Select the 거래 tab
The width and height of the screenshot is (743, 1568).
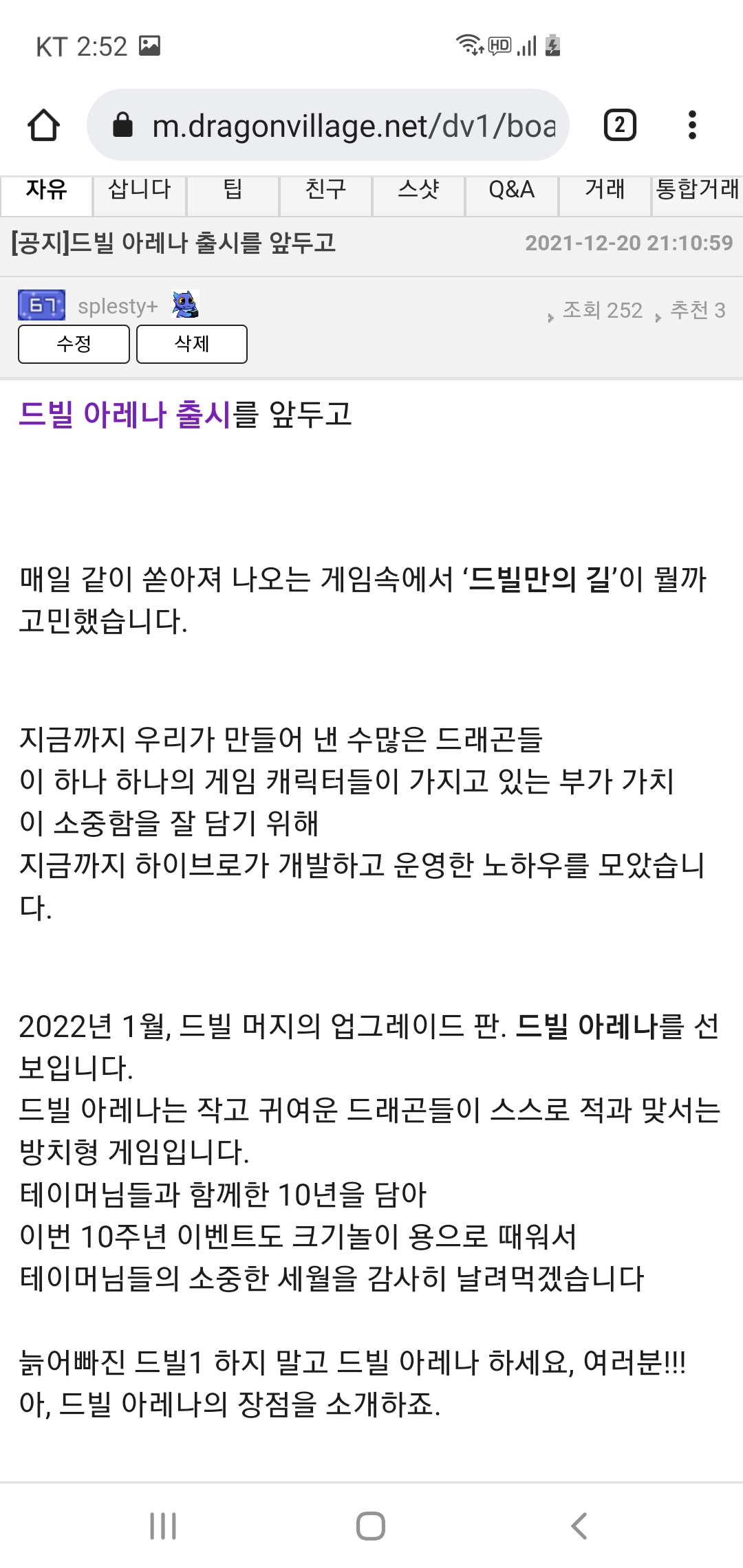(x=605, y=190)
